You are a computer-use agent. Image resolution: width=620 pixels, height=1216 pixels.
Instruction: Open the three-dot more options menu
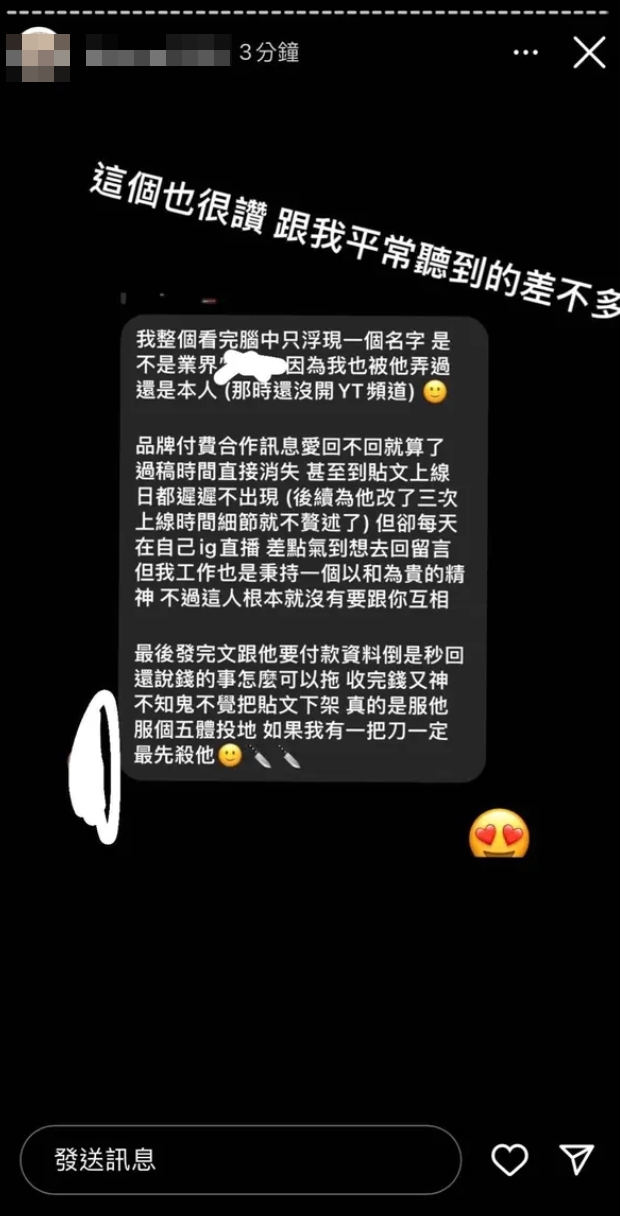pyautogui.click(x=525, y=53)
